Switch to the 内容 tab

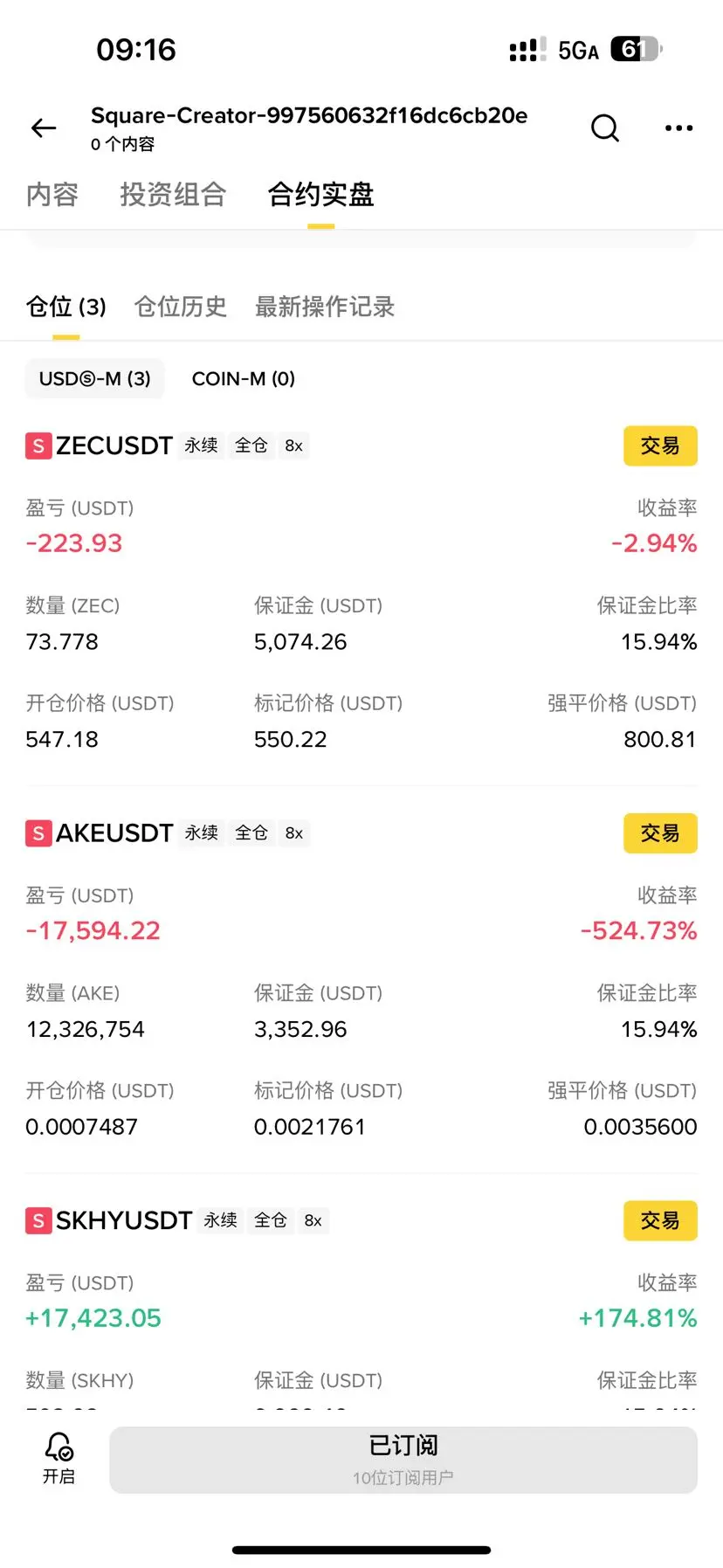[x=52, y=194]
